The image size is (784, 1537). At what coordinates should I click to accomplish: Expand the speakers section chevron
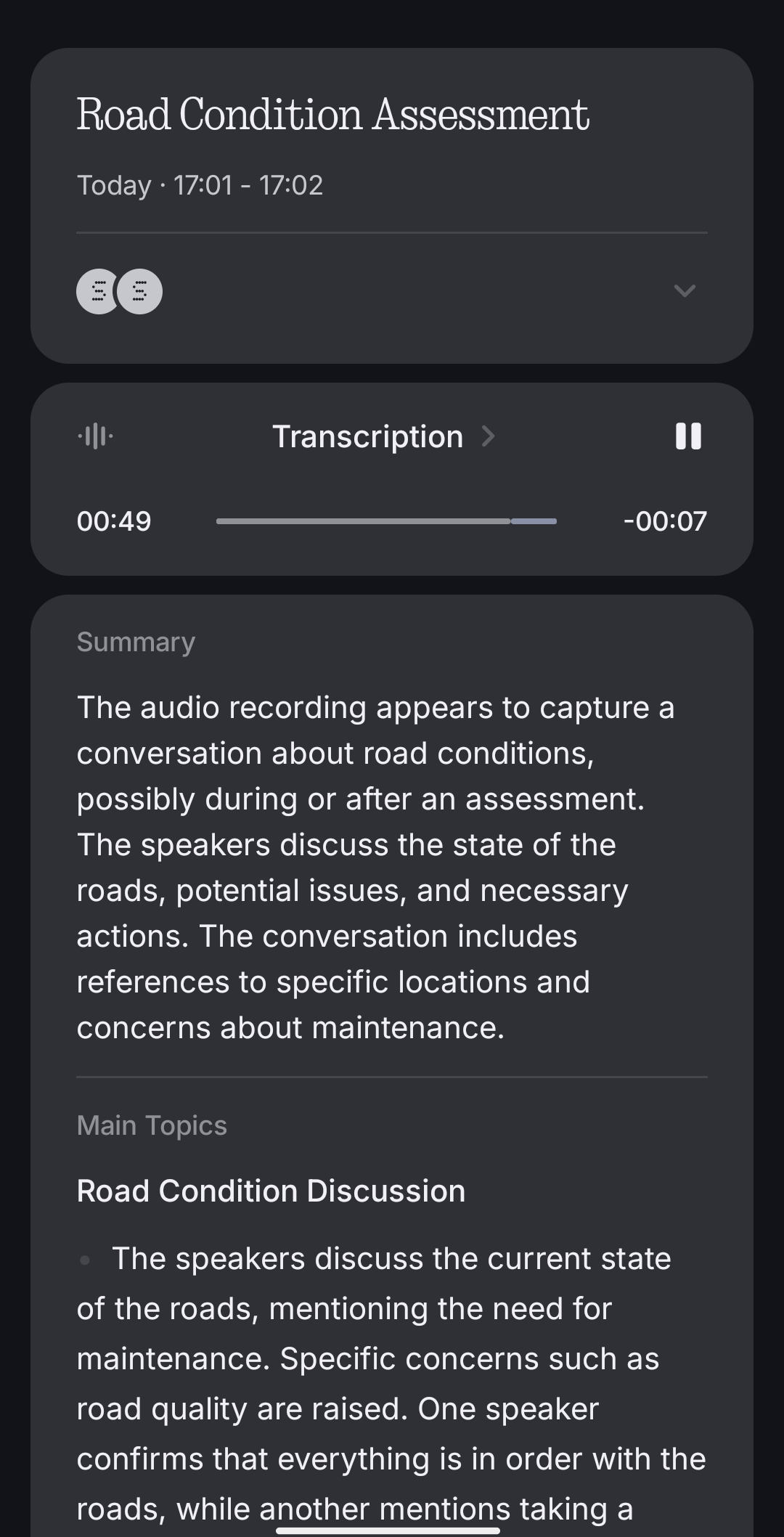[x=685, y=291]
